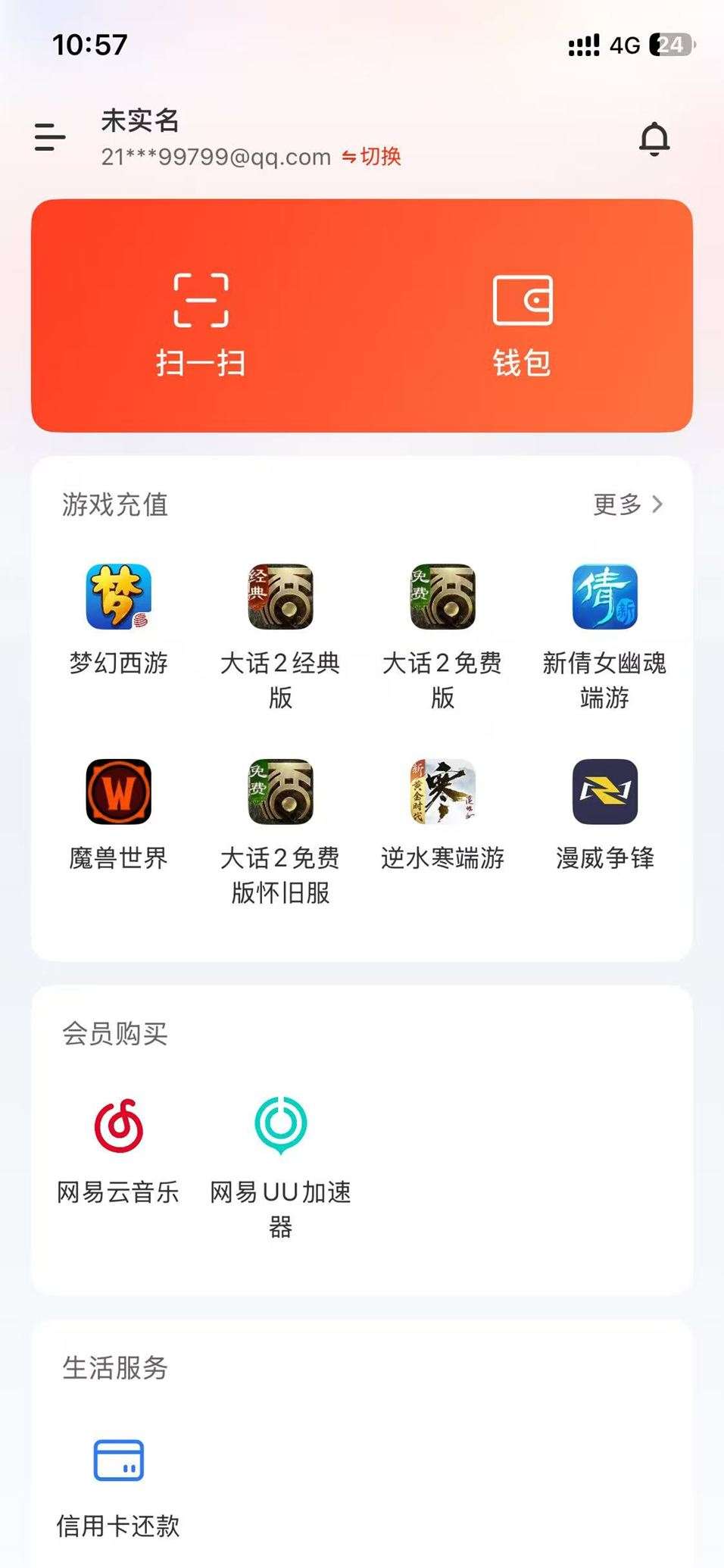Expand 更多 to view more games
Image resolution: width=724 pixels, height=1568 pixels.
tap(626, 505)
